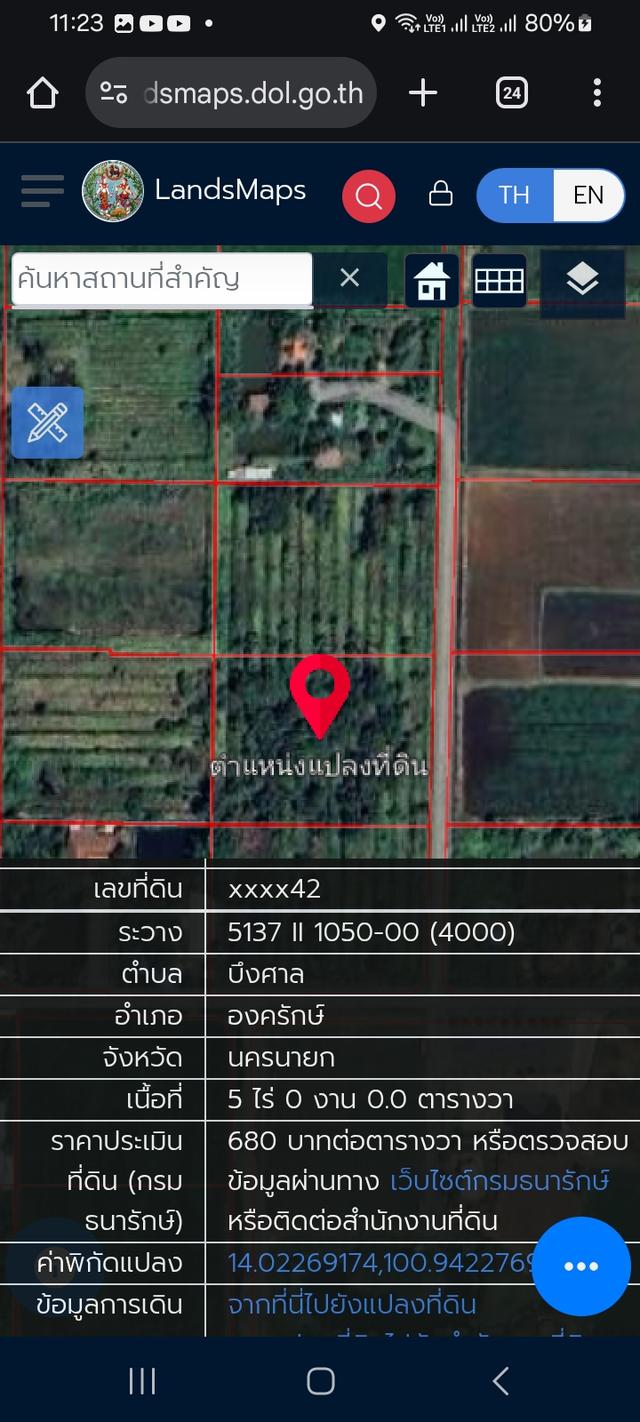Open the LandsMaps hamburger menu
Screen dimensions: 640x1422
(x=42, y=191)
